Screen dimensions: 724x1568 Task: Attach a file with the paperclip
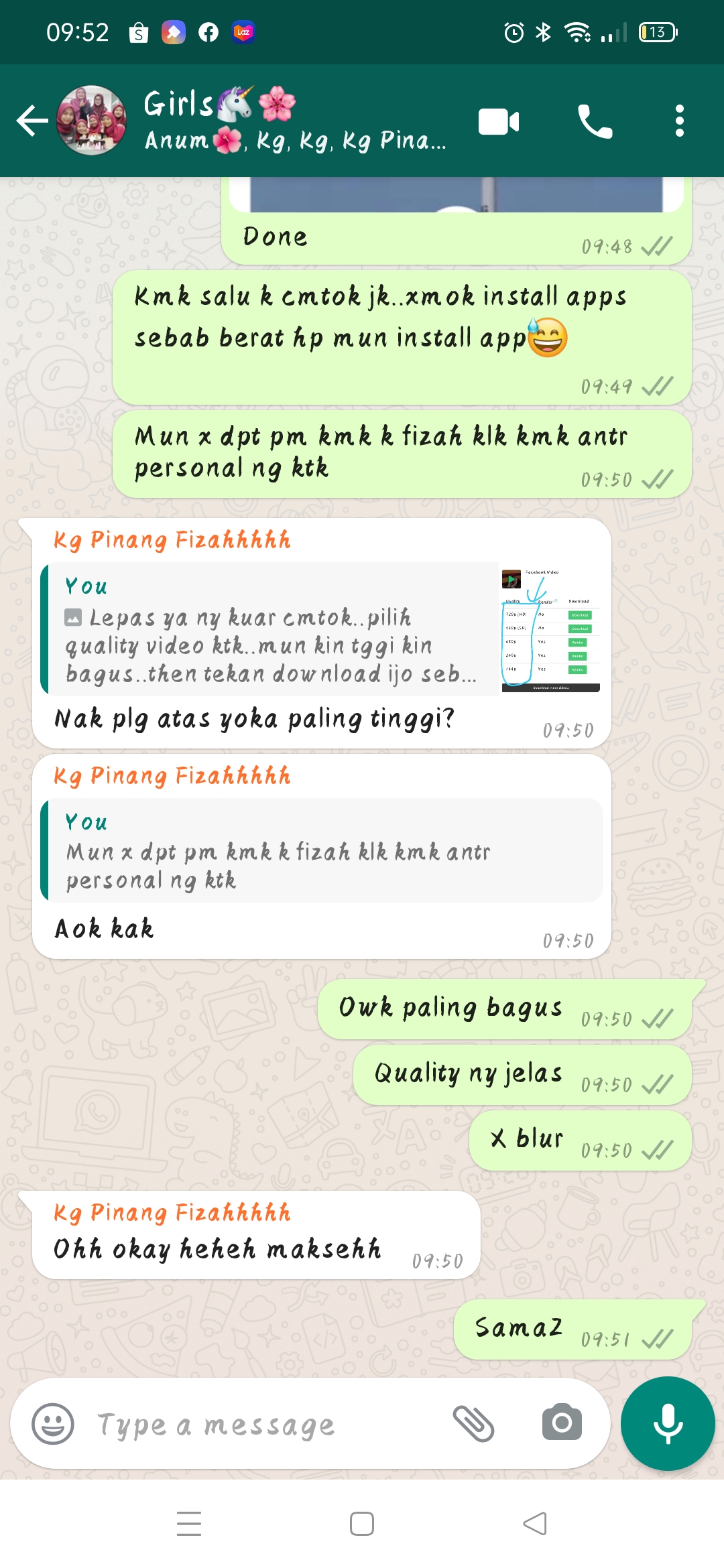(473, 1423)
